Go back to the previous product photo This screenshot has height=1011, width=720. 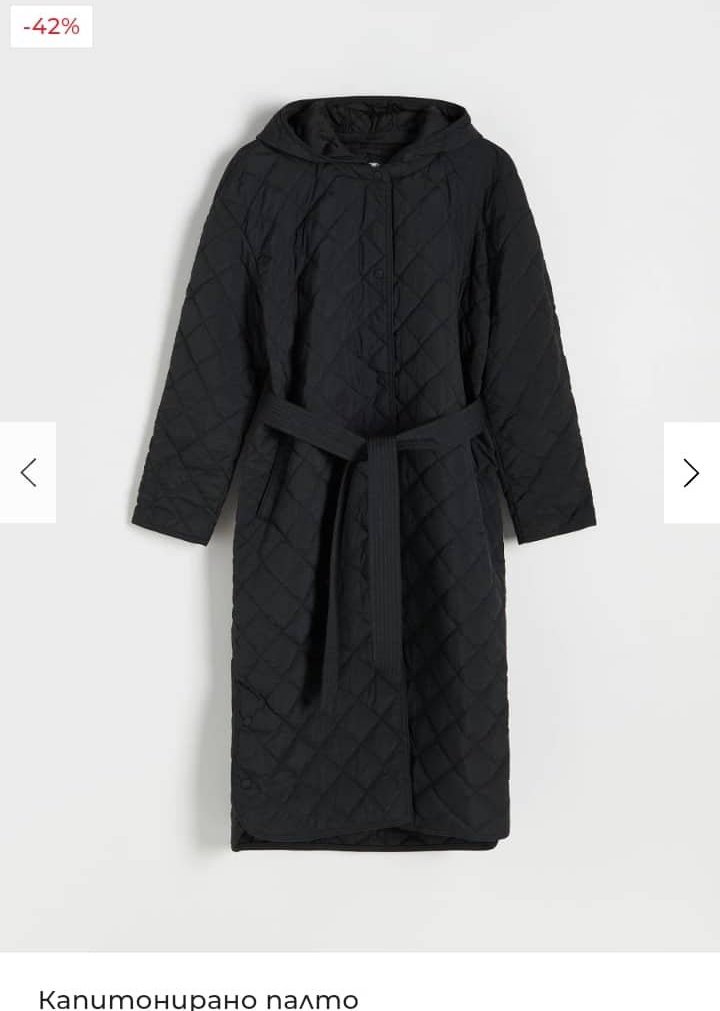coord(28,472)
